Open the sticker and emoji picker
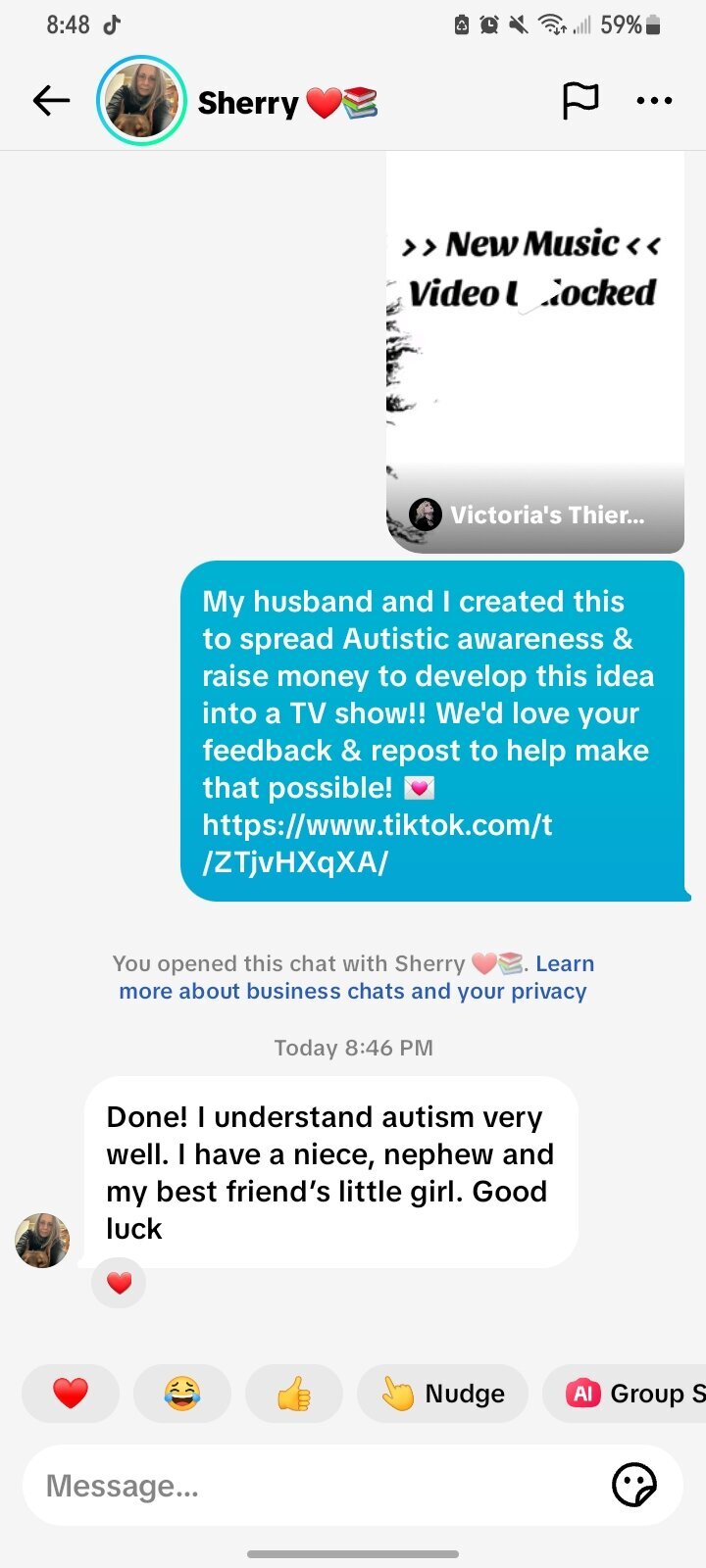This screenshot has height=1568, width=706. click(634, 1486)
